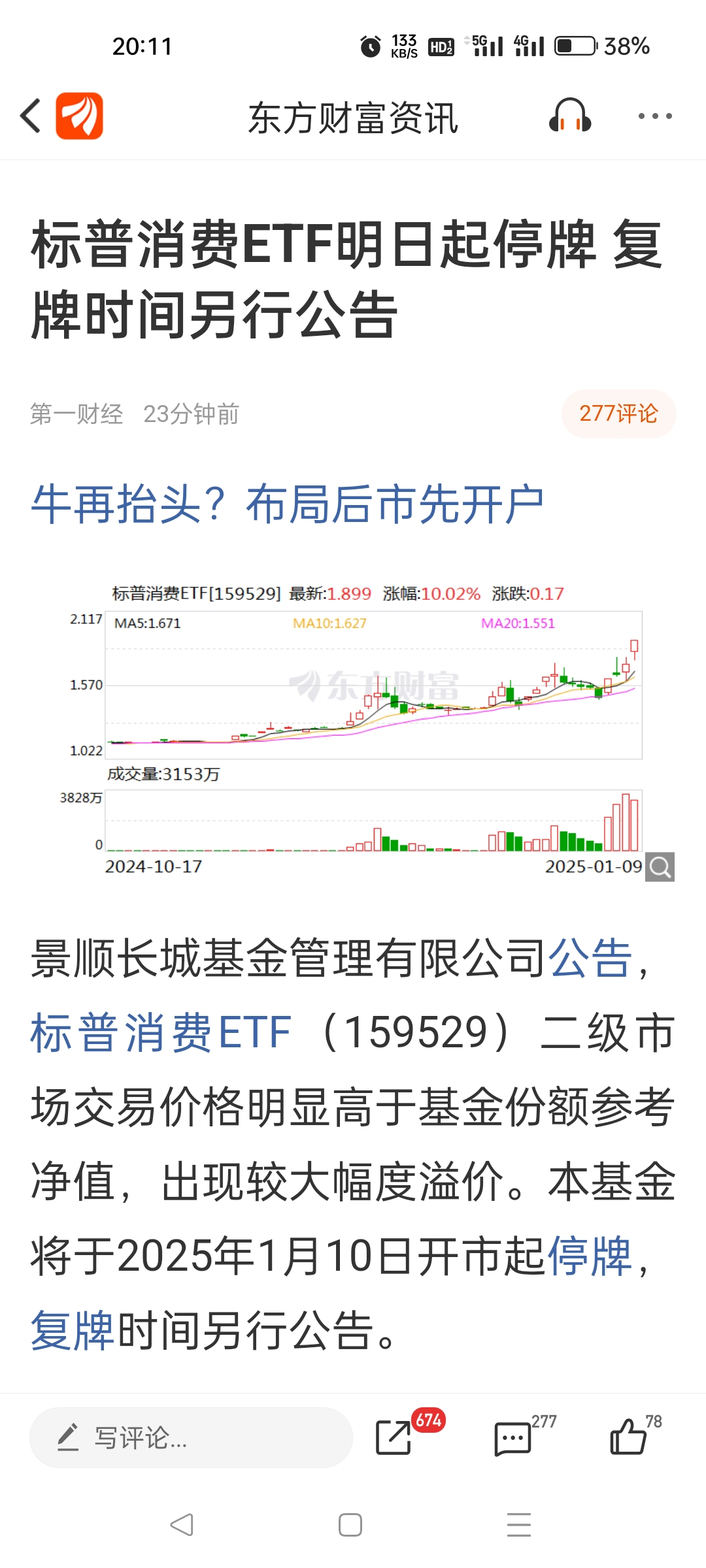The height and width of the screenshot is (1568, 706).
Task: Open the 277评论 comments chip
Action: click(x=618, y=414)
